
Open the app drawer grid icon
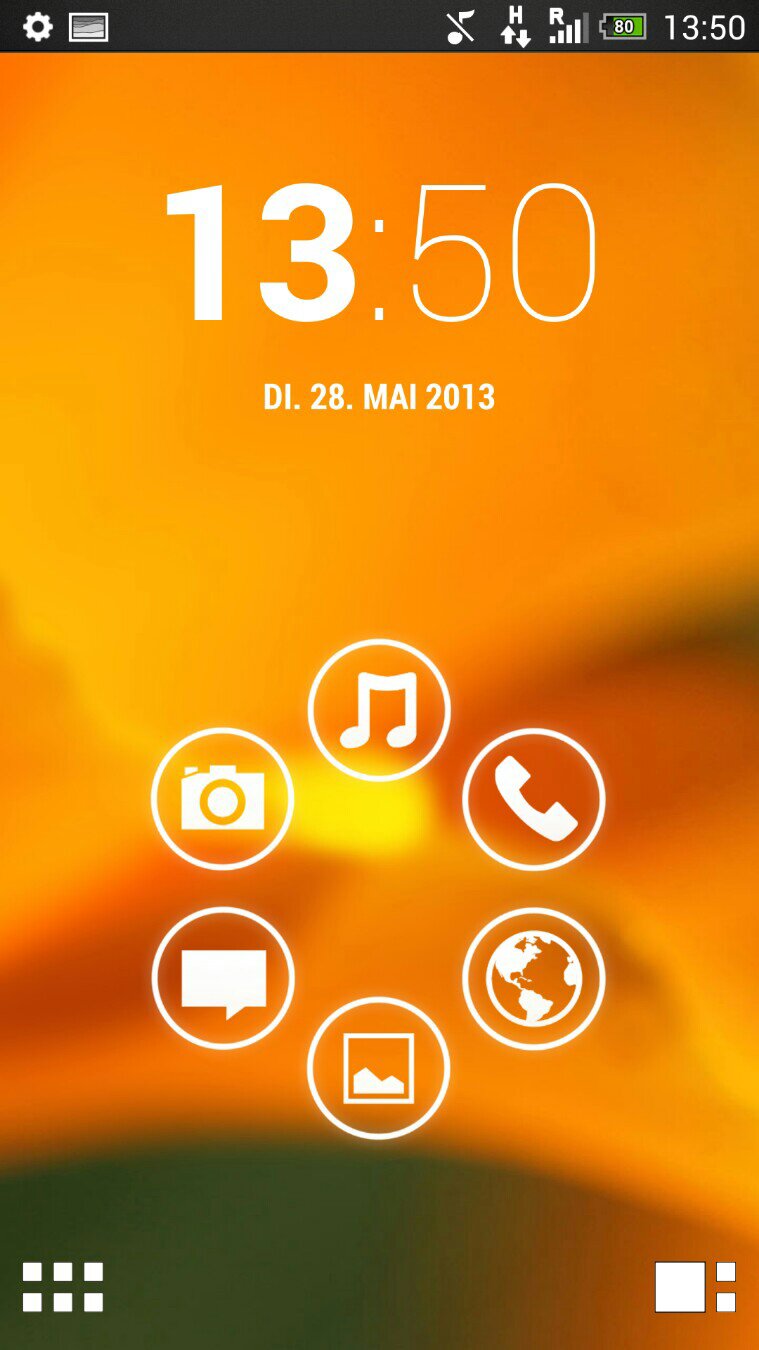coord(63,1287)
